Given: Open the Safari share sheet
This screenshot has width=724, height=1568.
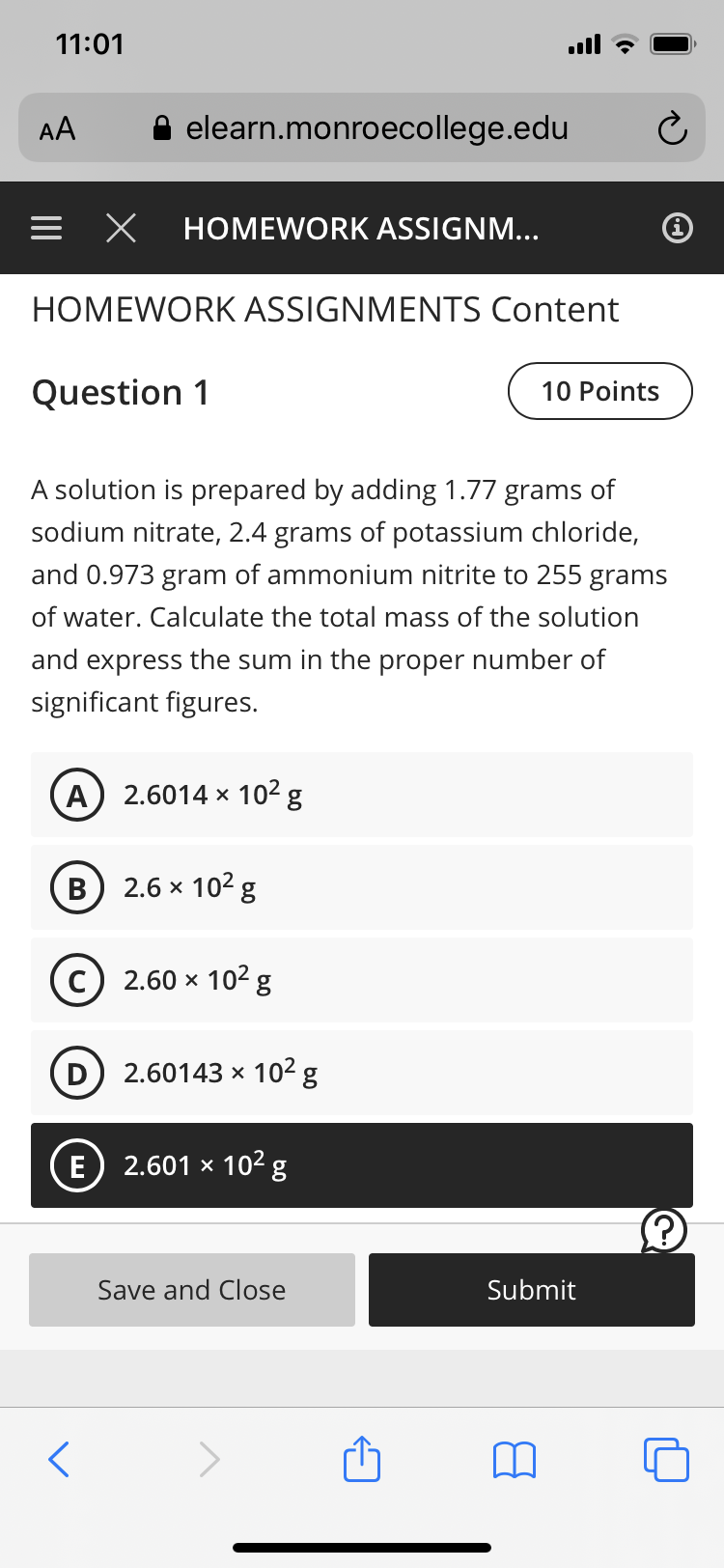Looking at the screenshot, I should click(x=362, y=1458).
